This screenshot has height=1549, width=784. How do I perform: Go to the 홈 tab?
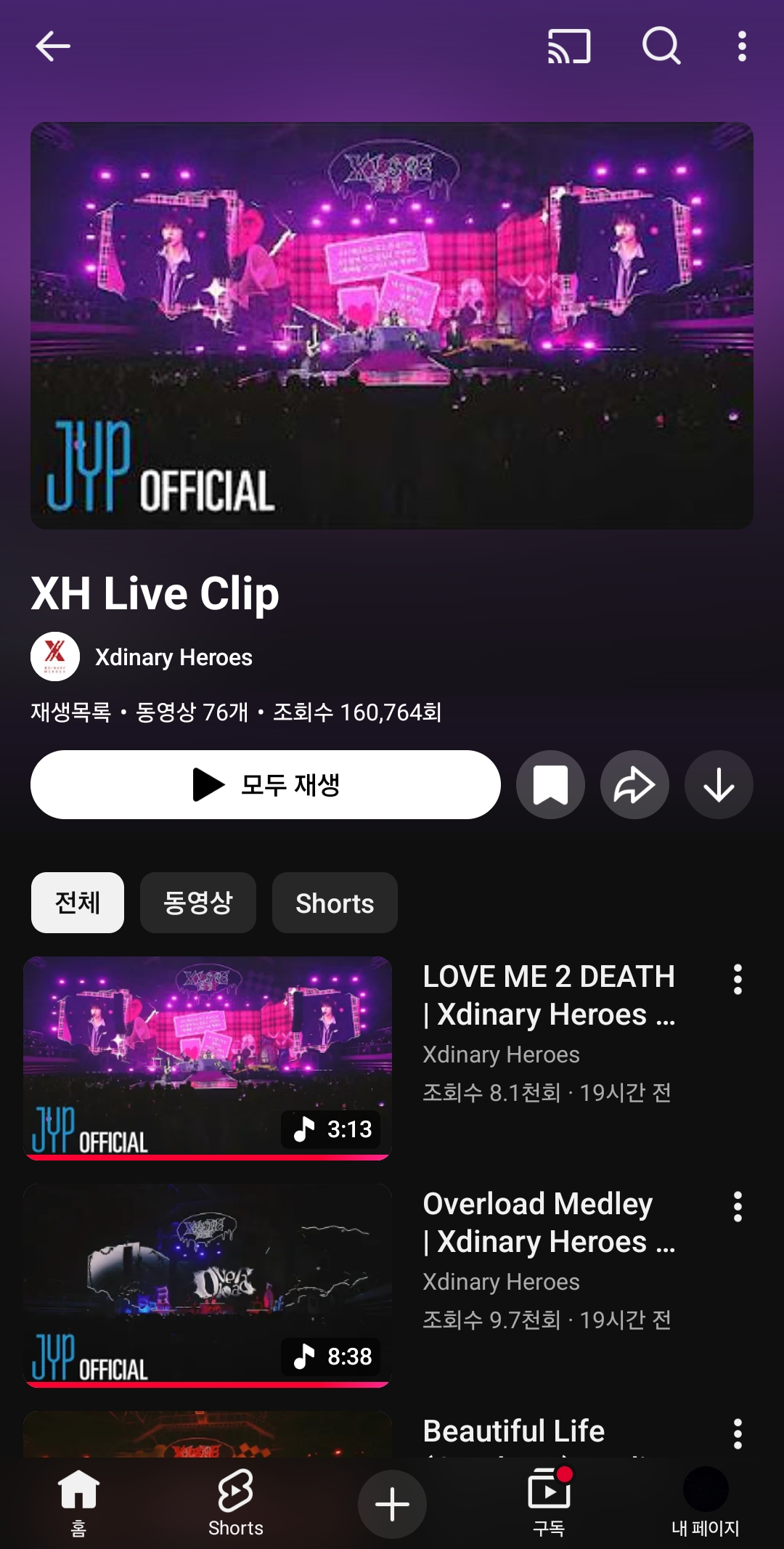click(78, 1502)
